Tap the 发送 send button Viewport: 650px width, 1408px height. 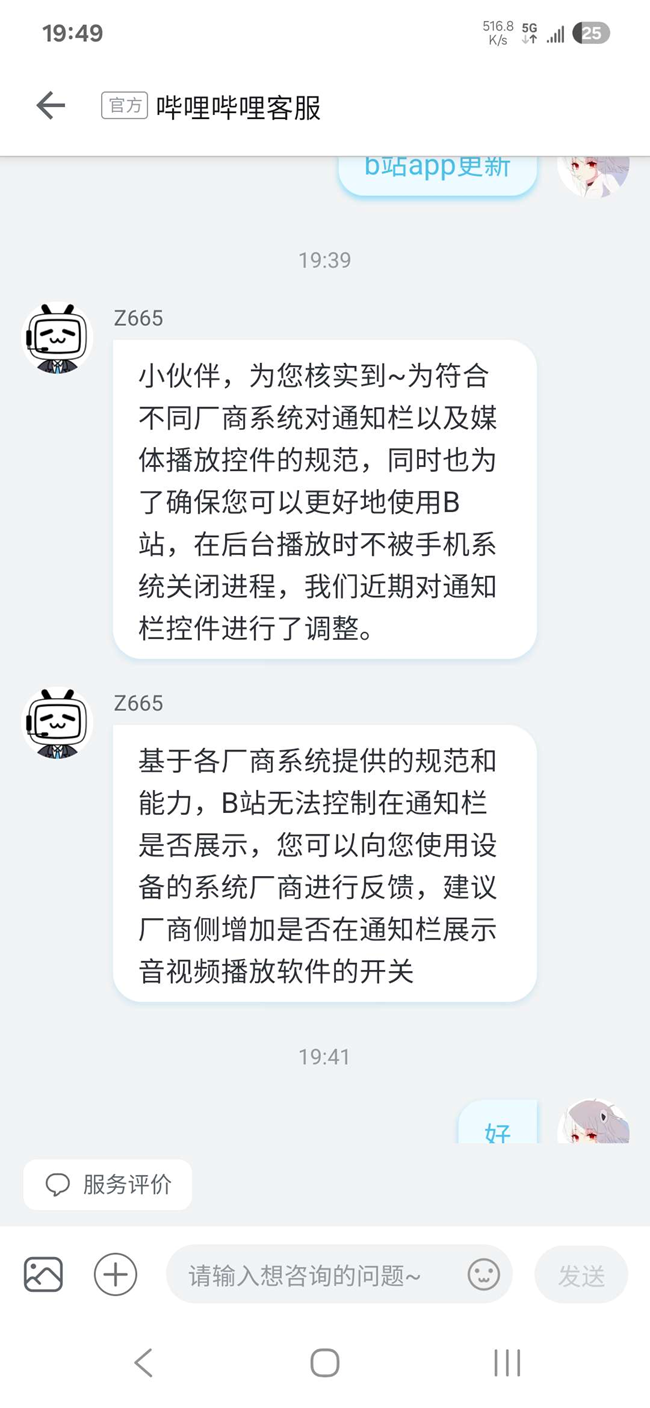(x=581, y=1275)
